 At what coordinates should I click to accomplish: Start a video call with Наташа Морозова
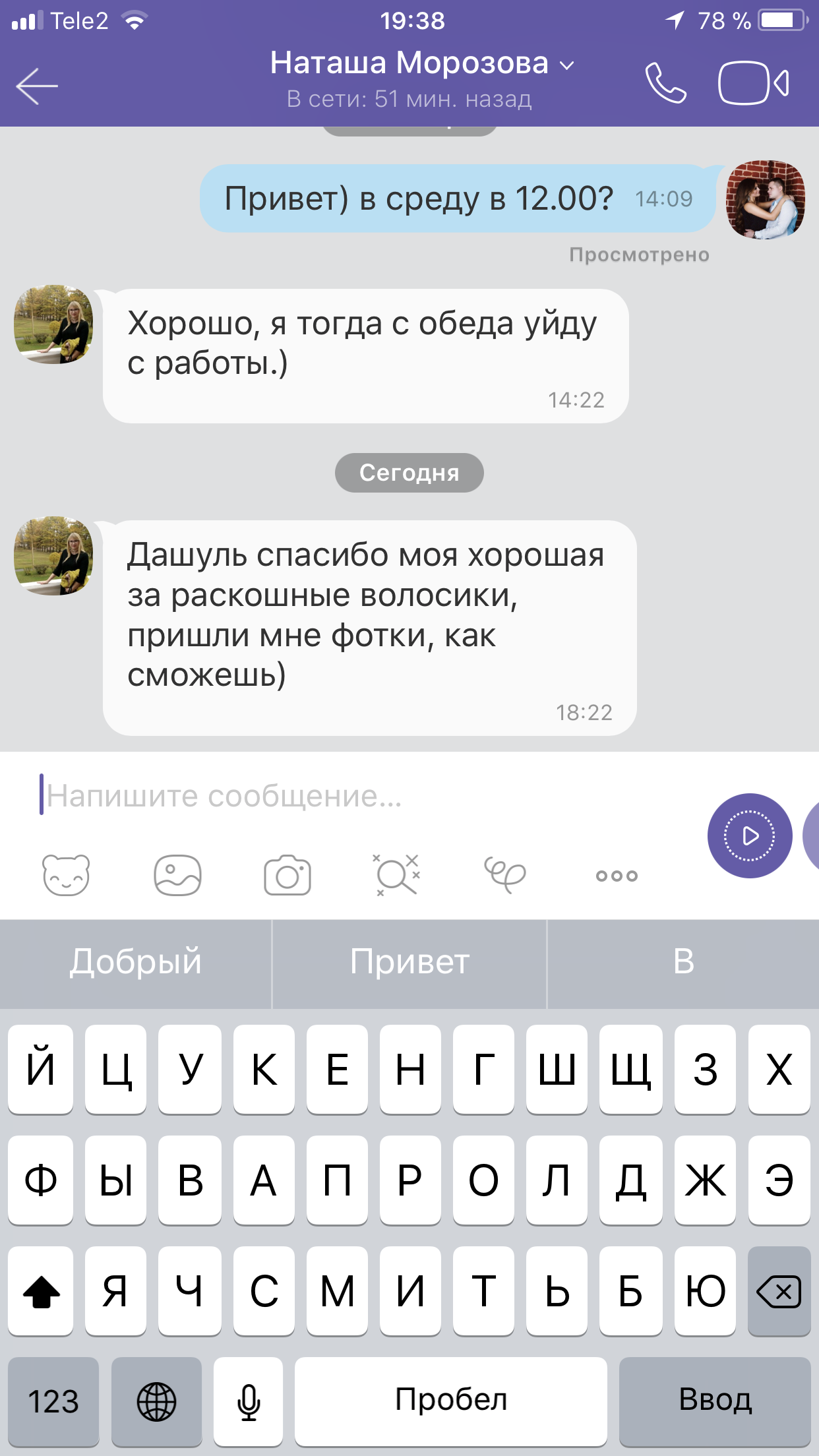(x=753, y=84)
